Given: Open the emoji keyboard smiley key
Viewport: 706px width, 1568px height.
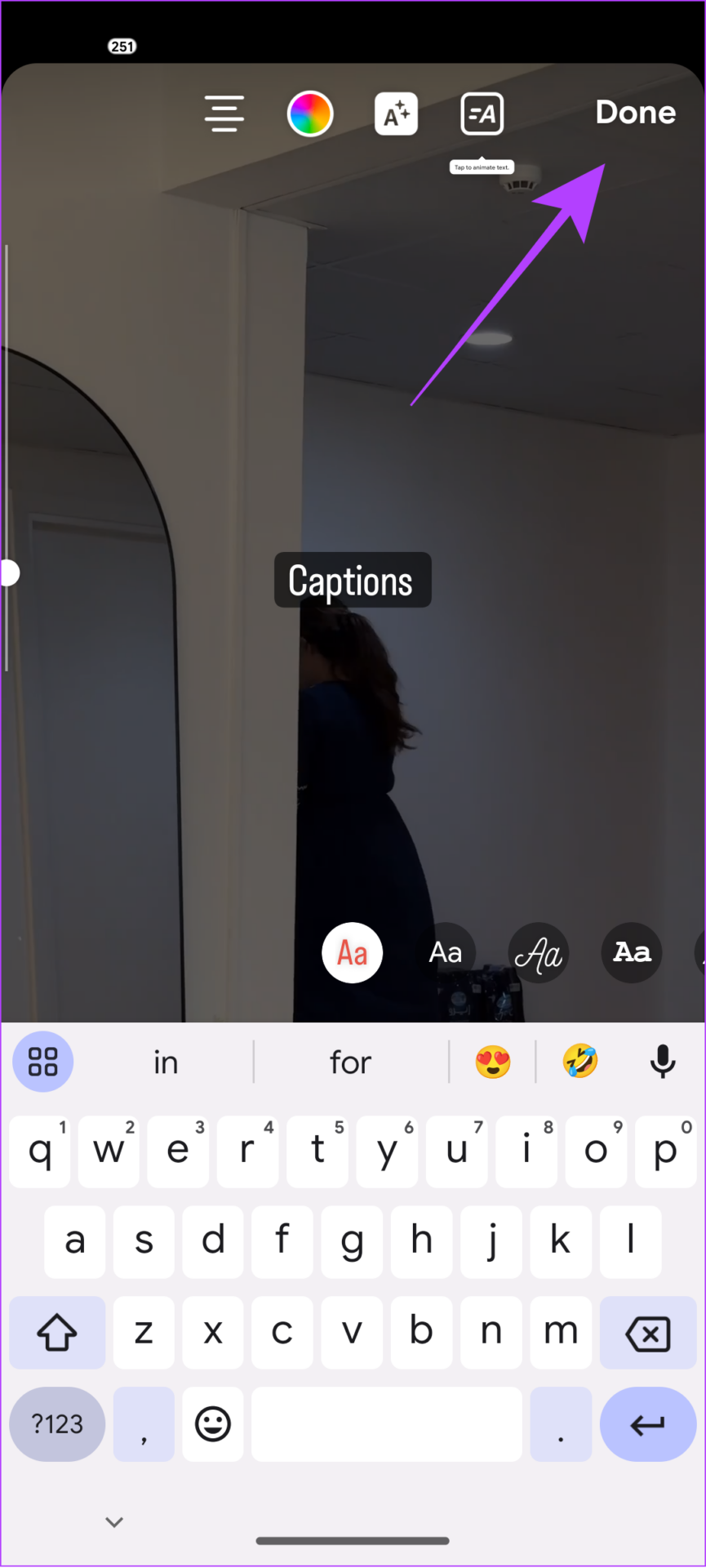Looking at the screenshot, I should click(x=213, y=1424).
